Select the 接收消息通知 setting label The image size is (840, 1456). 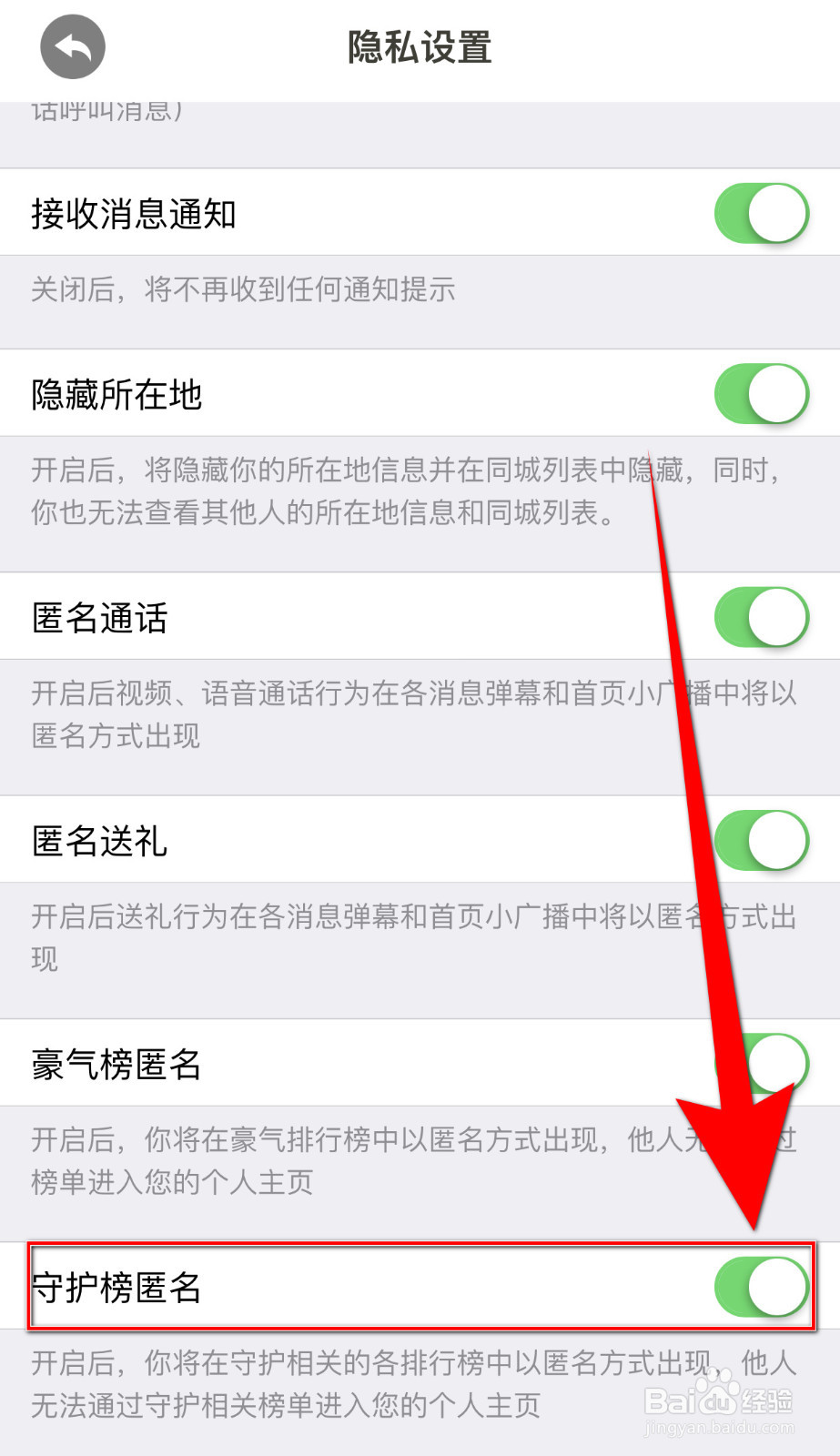pos(132,215)
